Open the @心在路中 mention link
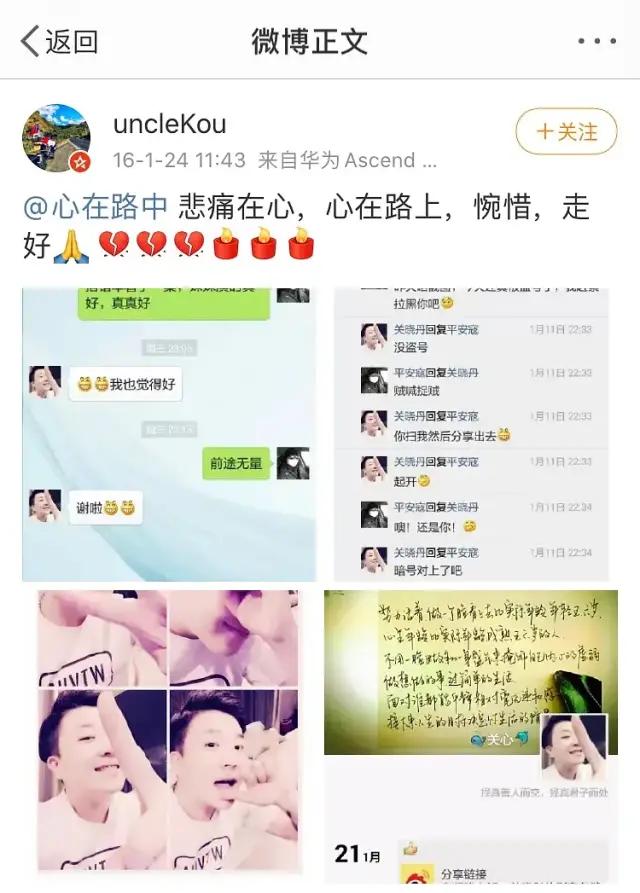This screenshot has height=893, width=640. point(95,207)
